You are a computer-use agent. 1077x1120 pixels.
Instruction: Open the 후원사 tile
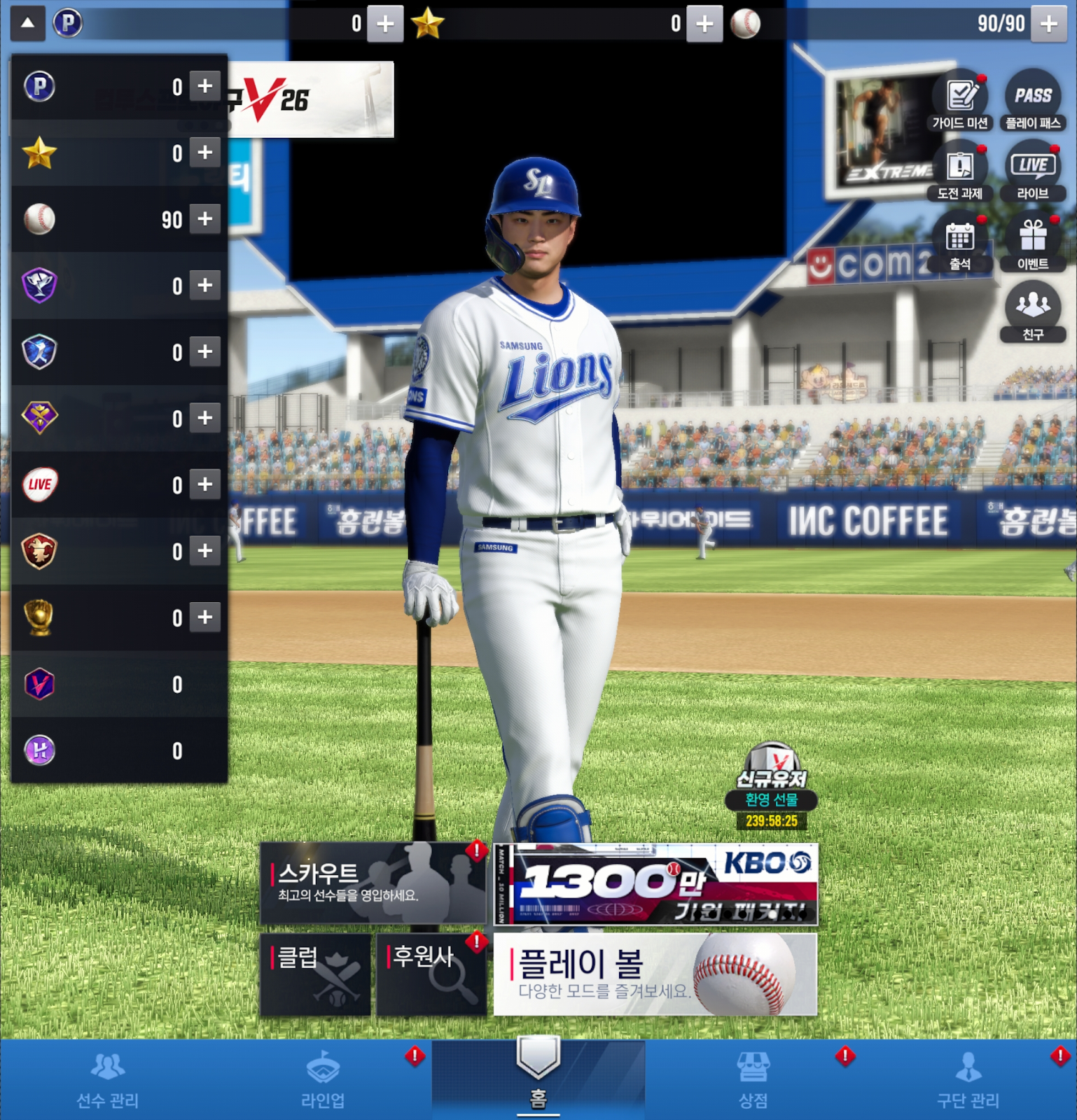point(431,974)
